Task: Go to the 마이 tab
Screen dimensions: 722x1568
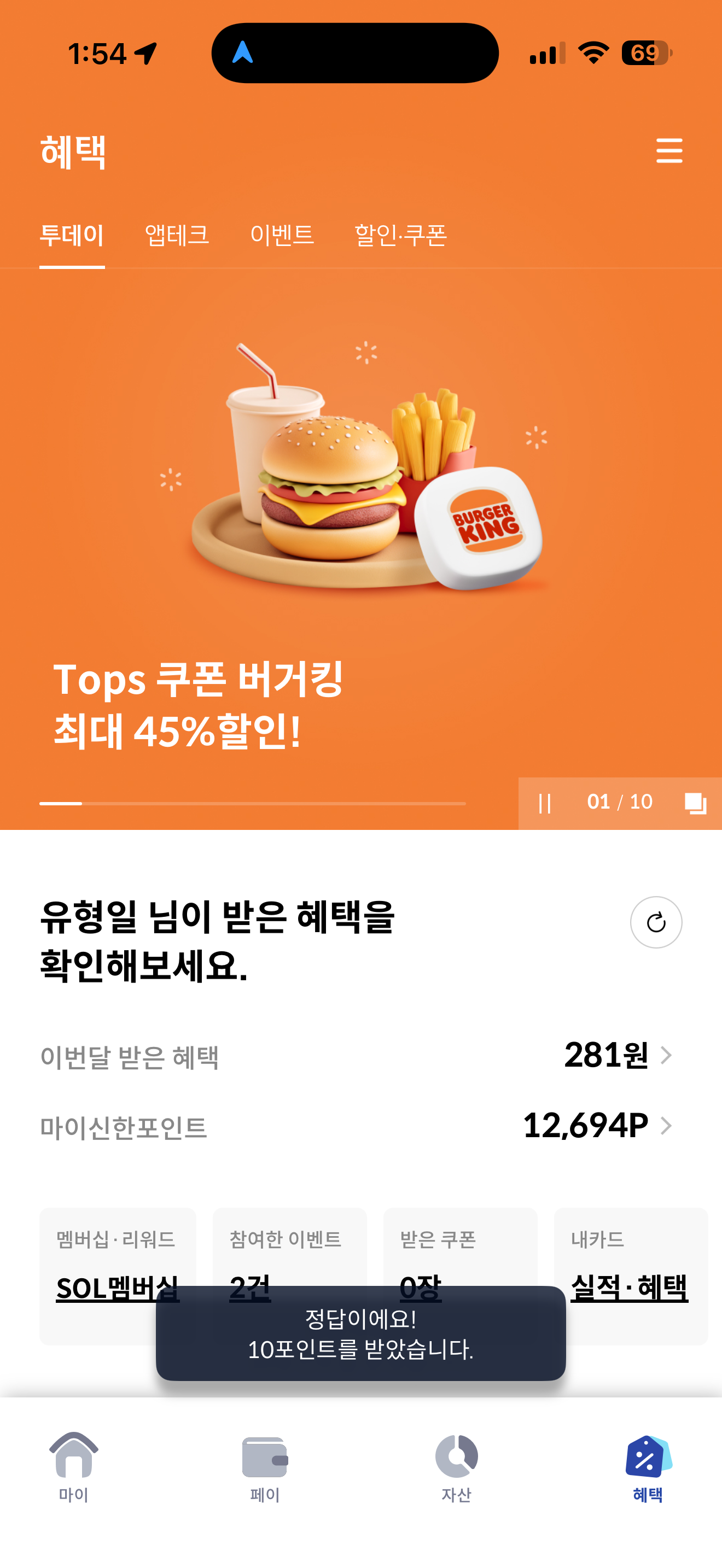Action: (x=74, y=1467)
